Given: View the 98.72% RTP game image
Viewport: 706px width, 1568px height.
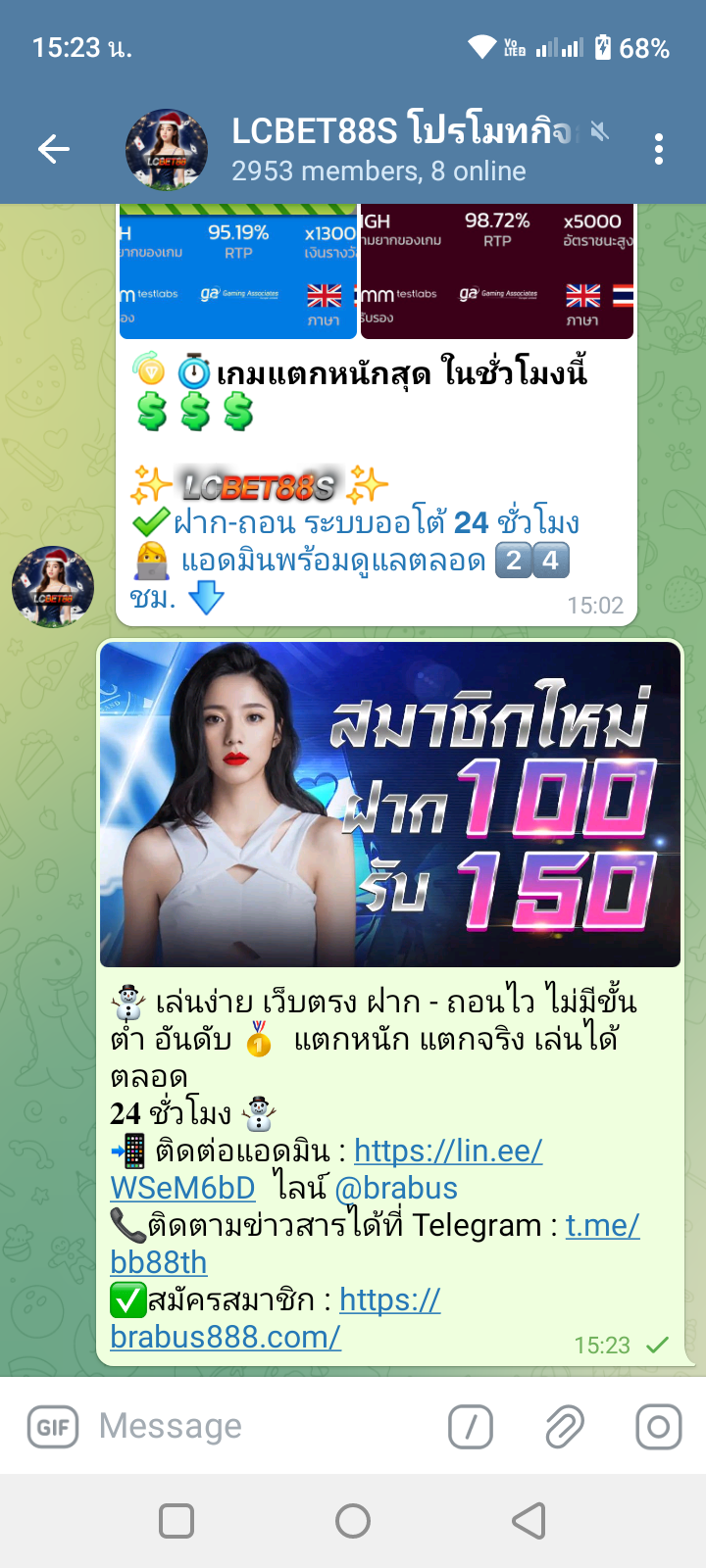Looking at the screenshot, I should (497, 271).
